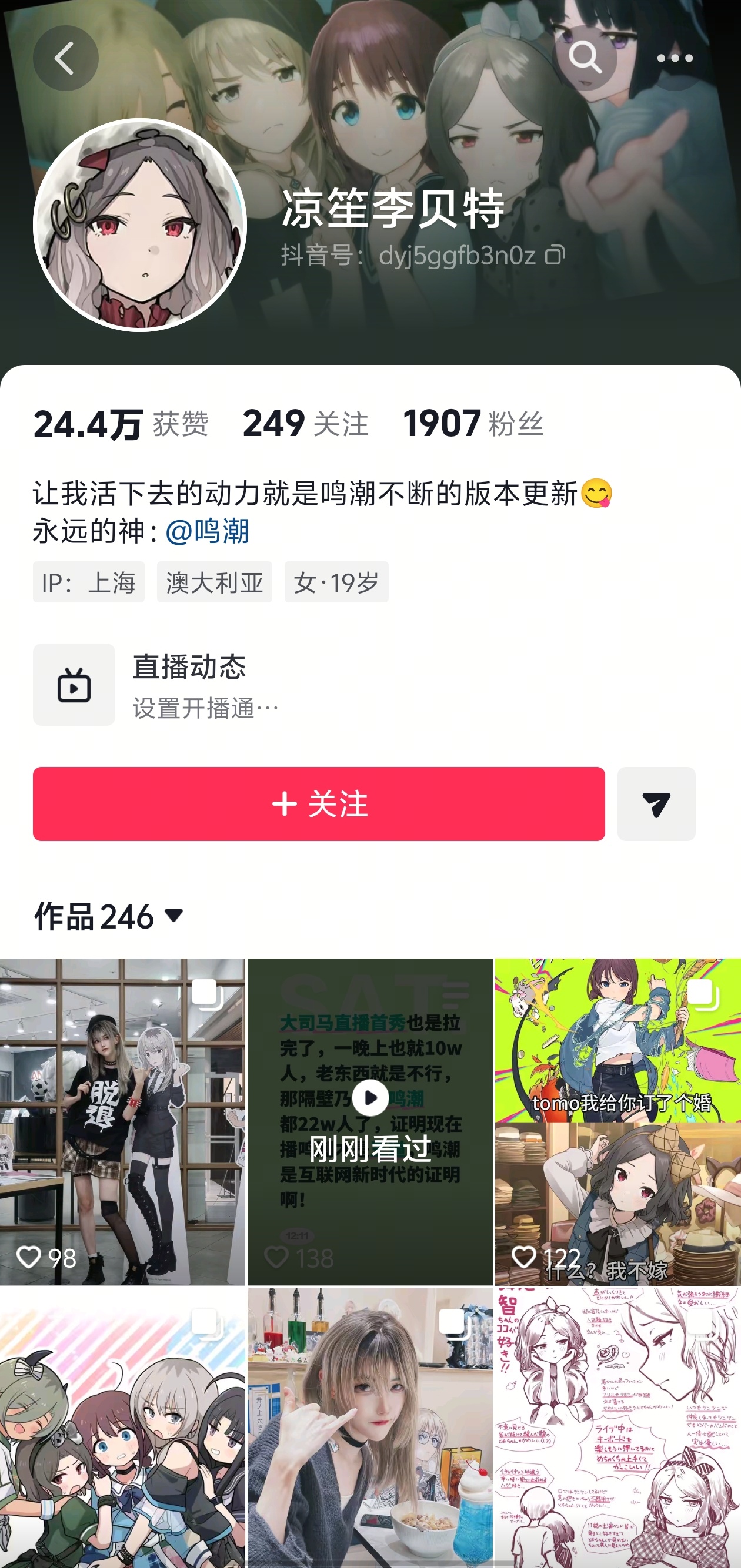741x1568 pixels.
Task: Follow this user with 关注 button
Action: (318, 804)
